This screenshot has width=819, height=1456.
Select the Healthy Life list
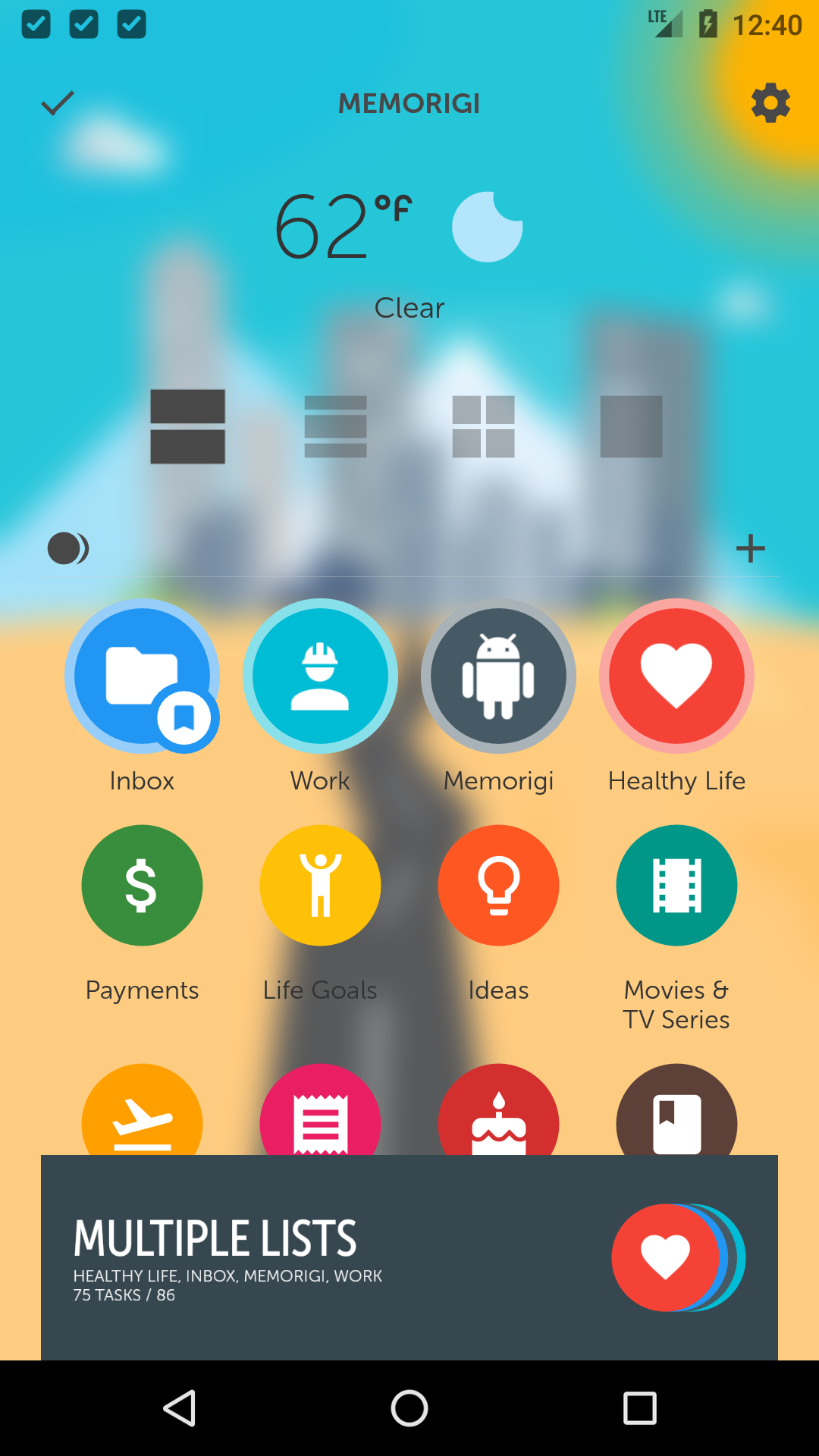[x=676, y=676]
